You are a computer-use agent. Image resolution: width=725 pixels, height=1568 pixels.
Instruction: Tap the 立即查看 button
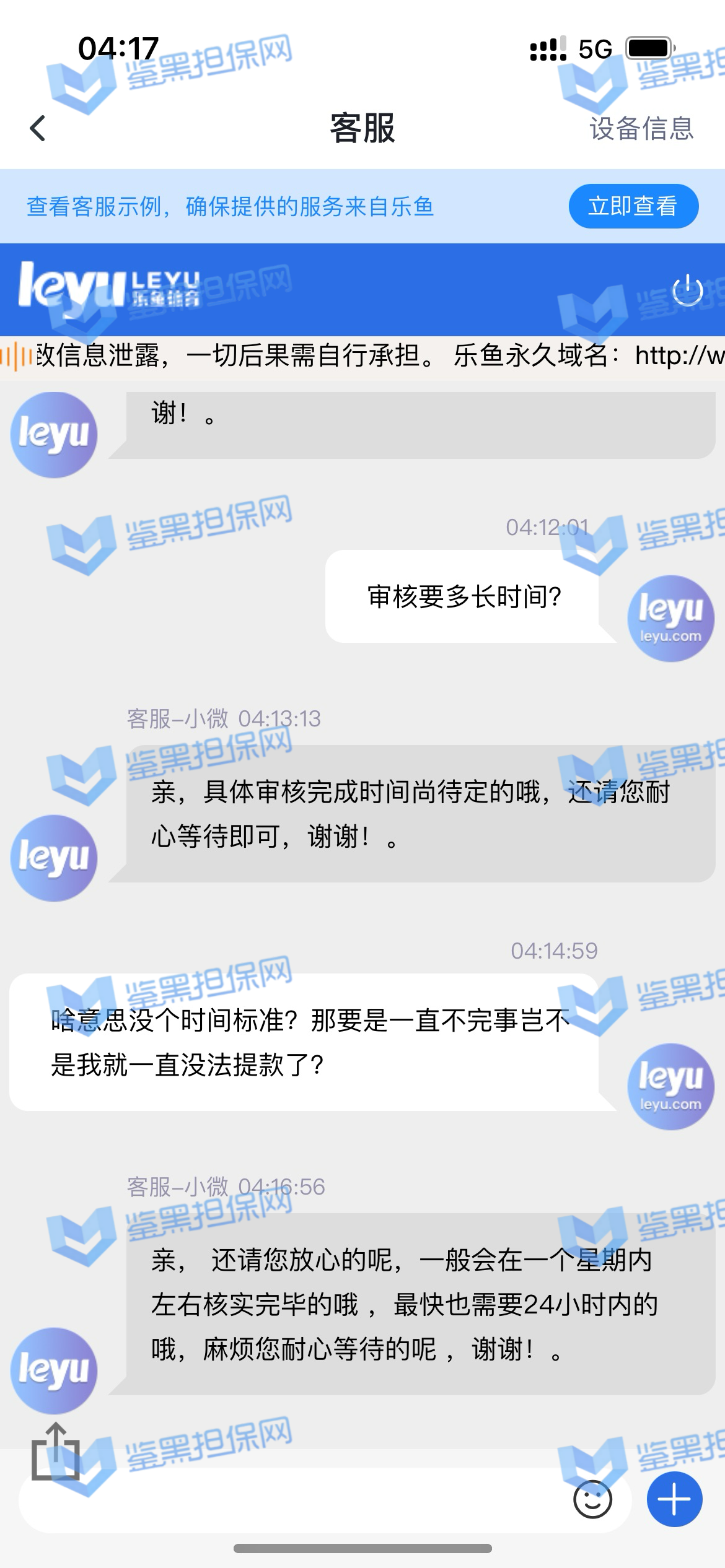[633, 206]
